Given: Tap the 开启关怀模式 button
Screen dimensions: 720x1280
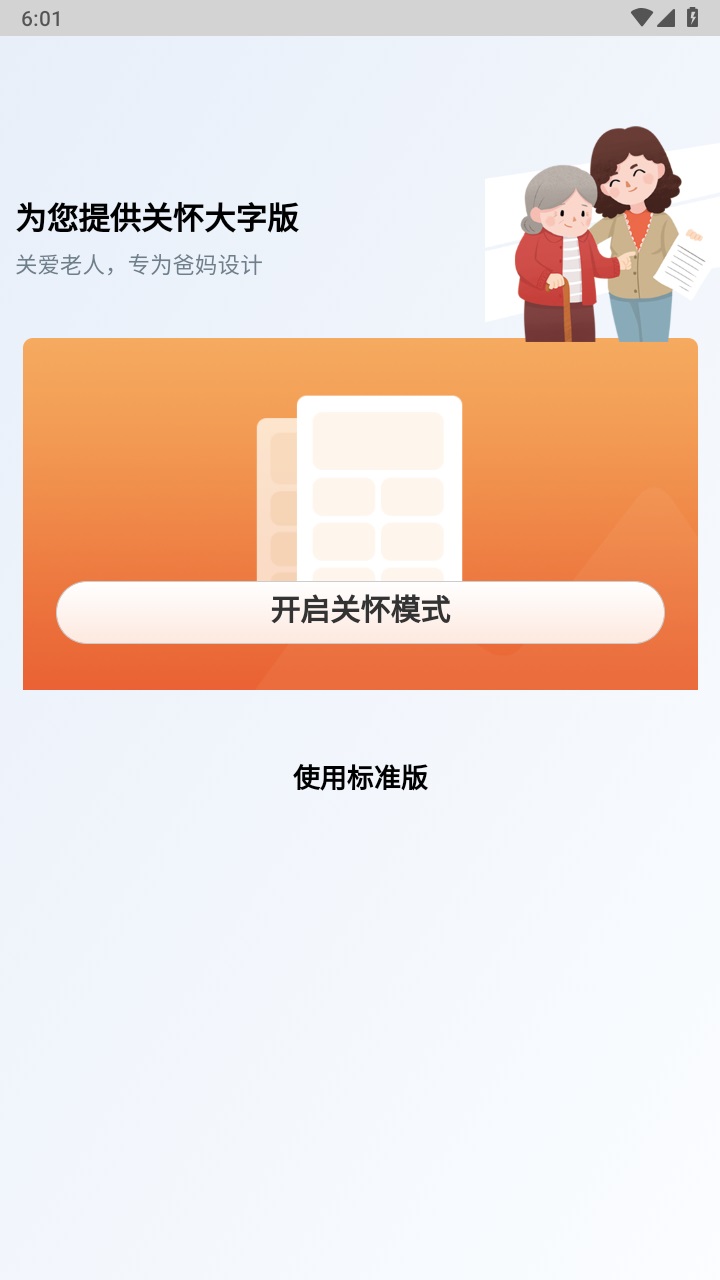Looking at the screenshot, I should tap(360, 611).
